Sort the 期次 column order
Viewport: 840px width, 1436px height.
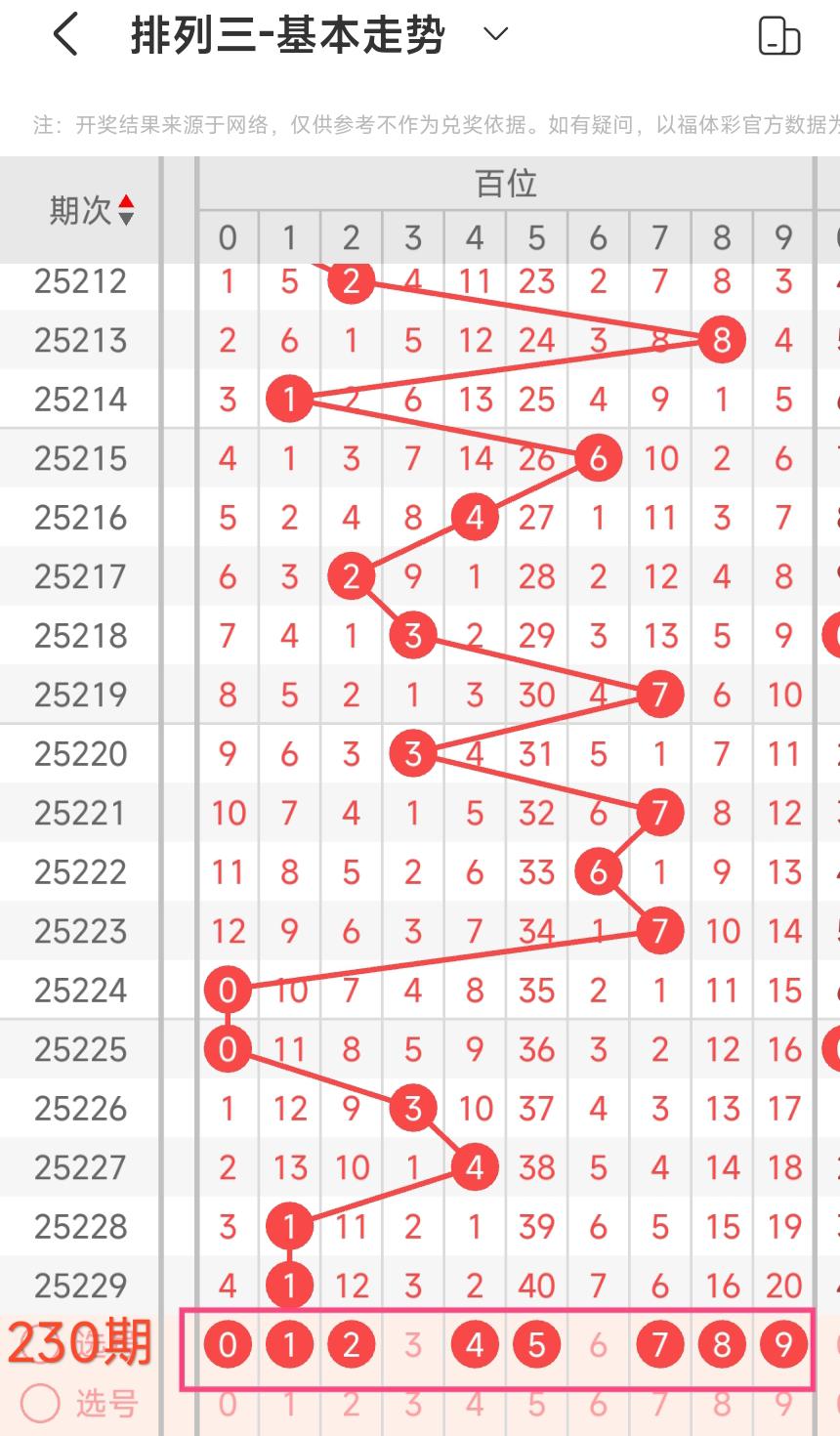(x=125, y=210)
